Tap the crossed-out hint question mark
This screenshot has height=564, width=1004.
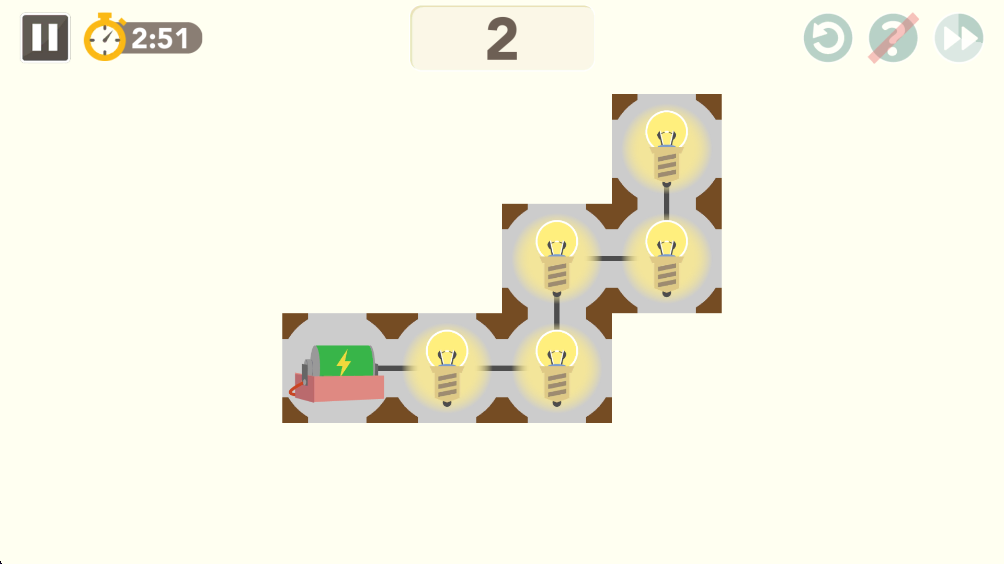(893, 39)
